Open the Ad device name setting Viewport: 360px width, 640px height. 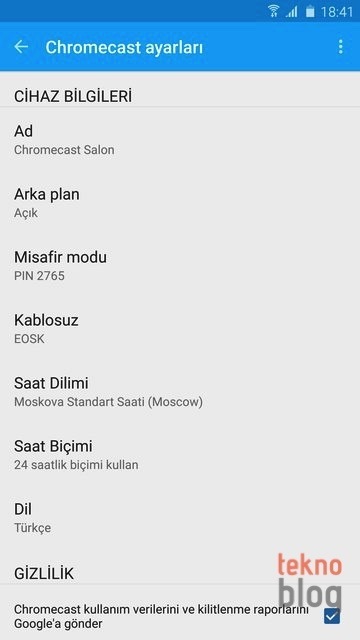click(180, 140)
